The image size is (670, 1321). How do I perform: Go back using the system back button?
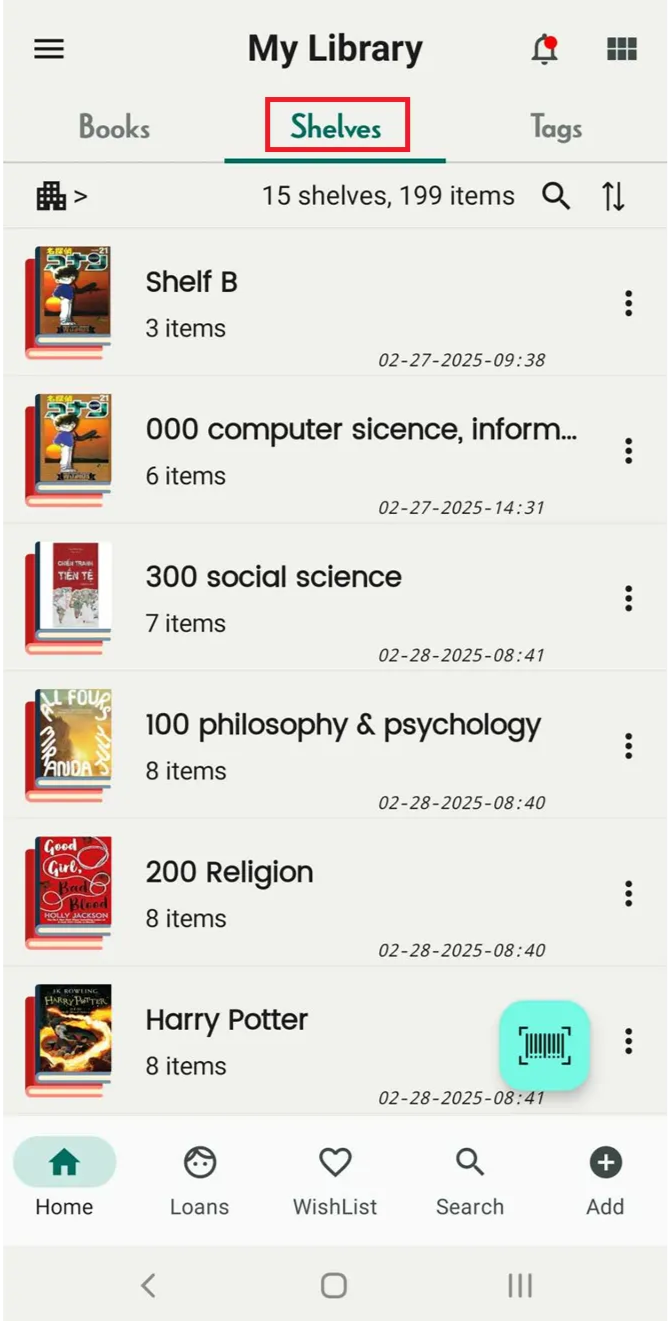click(148, 1285)
